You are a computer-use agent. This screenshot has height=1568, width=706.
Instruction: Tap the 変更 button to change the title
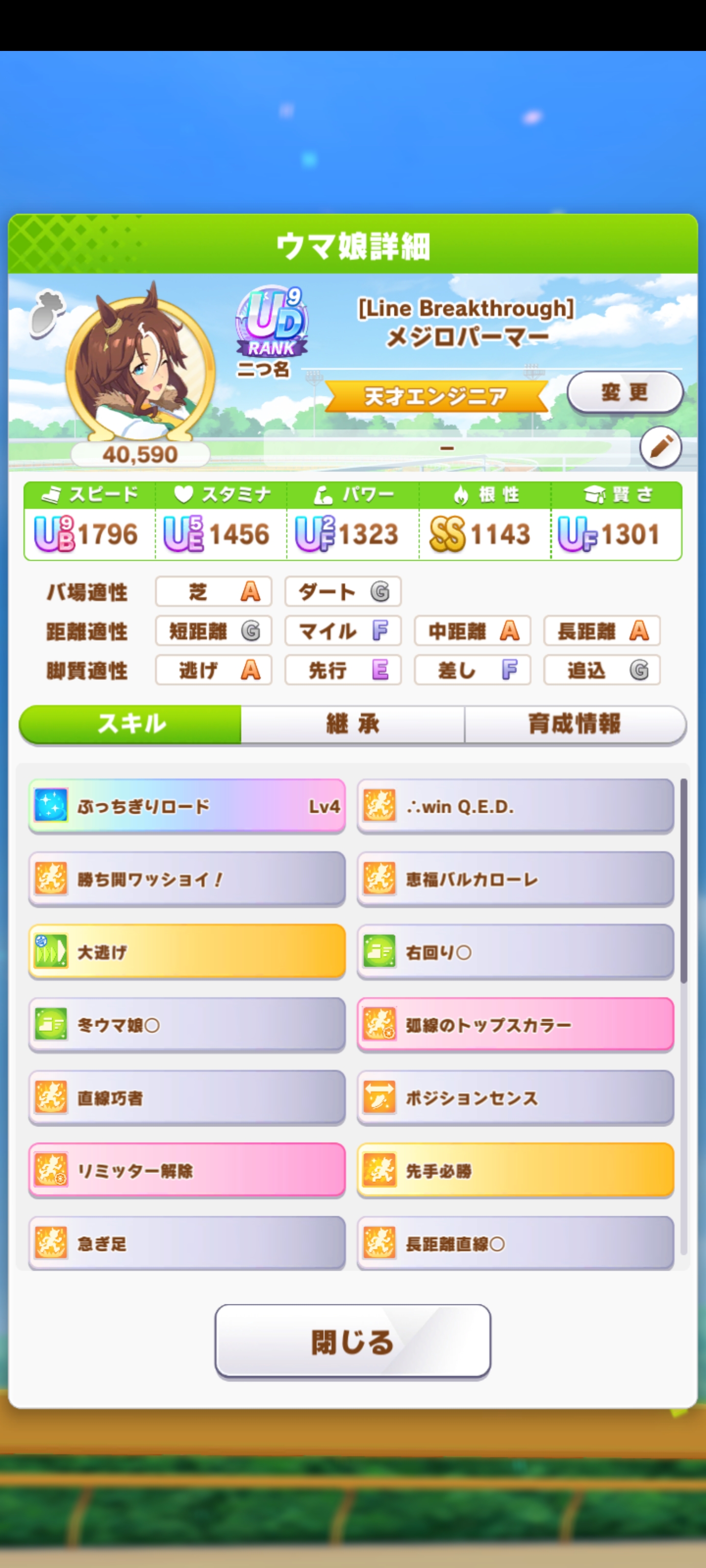click(624, 392)
